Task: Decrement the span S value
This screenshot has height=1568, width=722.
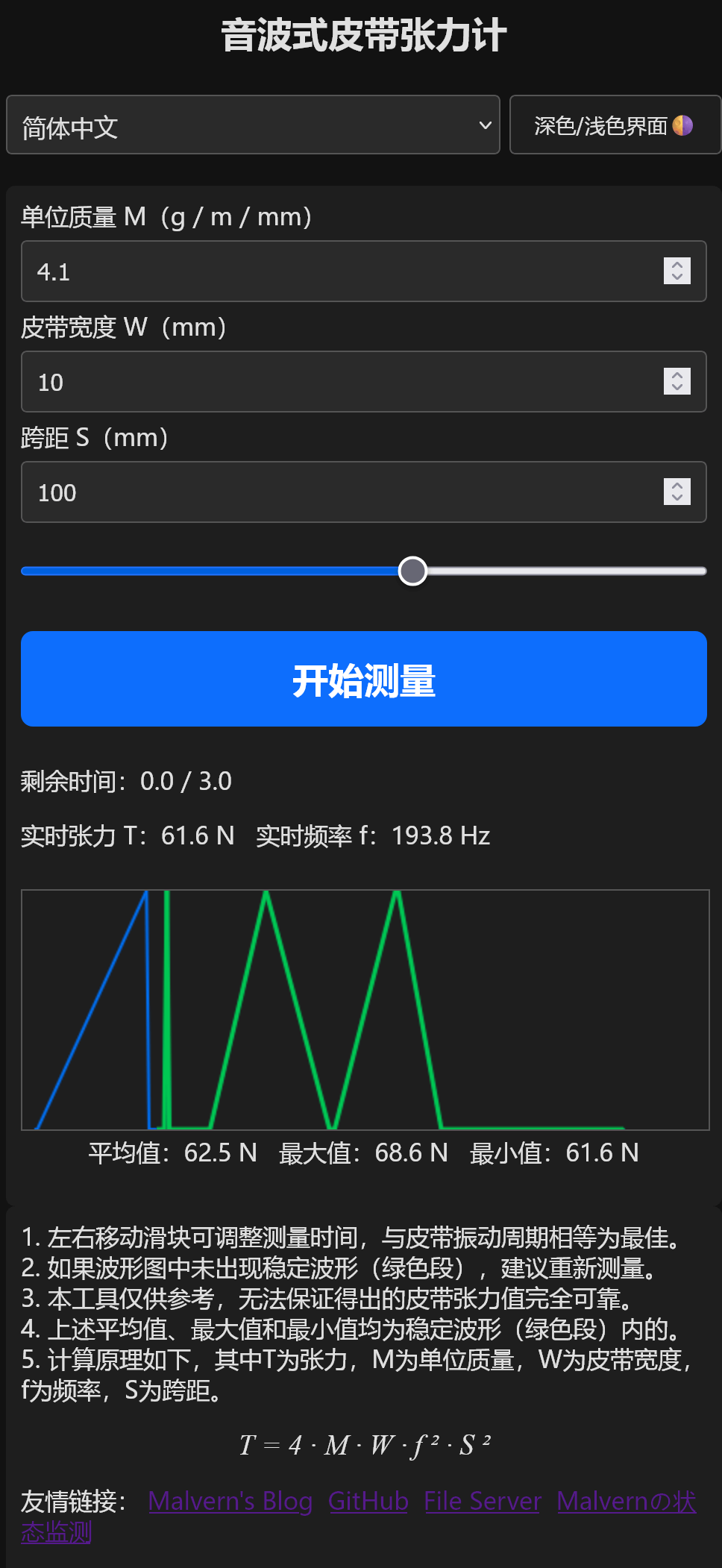Action: point(676,501)
